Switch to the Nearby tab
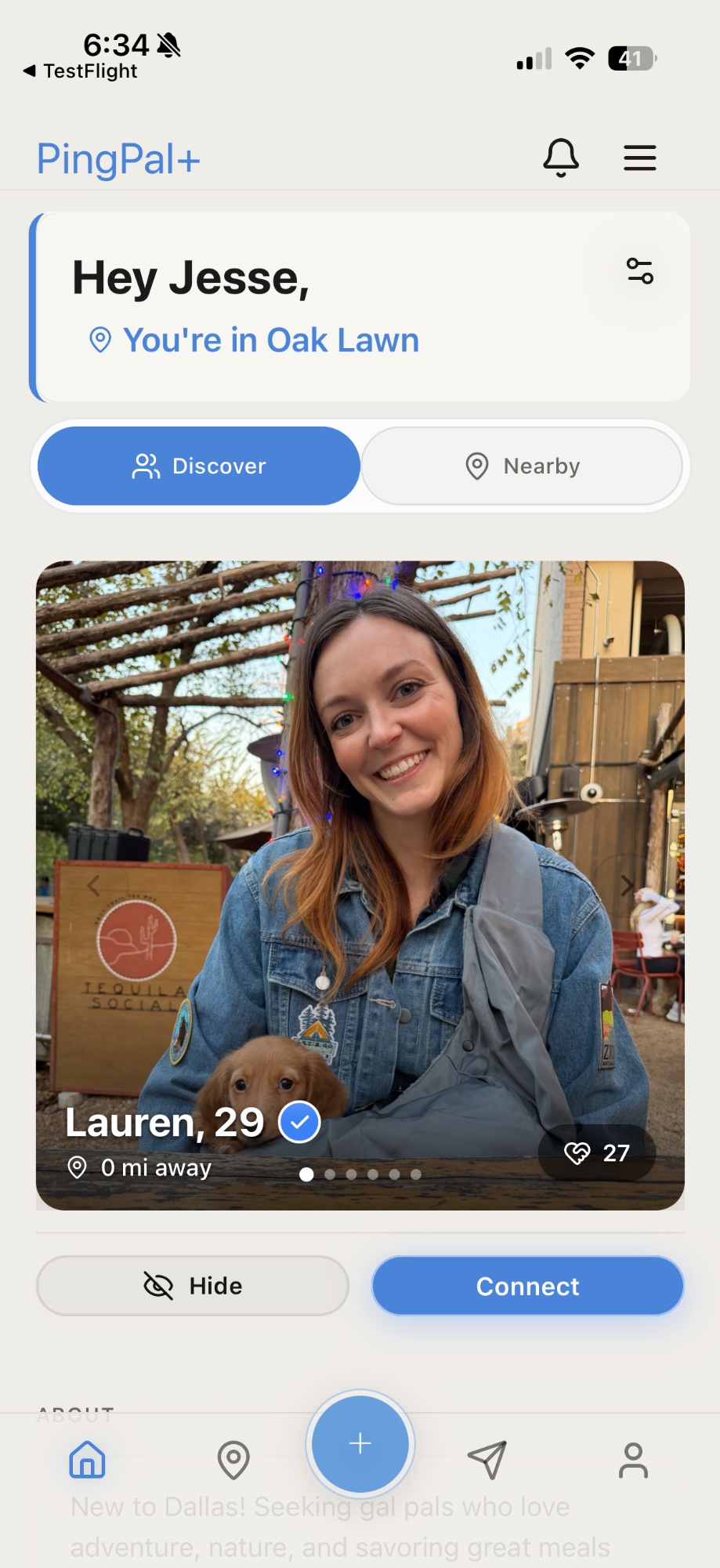The height and width of the screenshot is (1568, 720). 522,466
